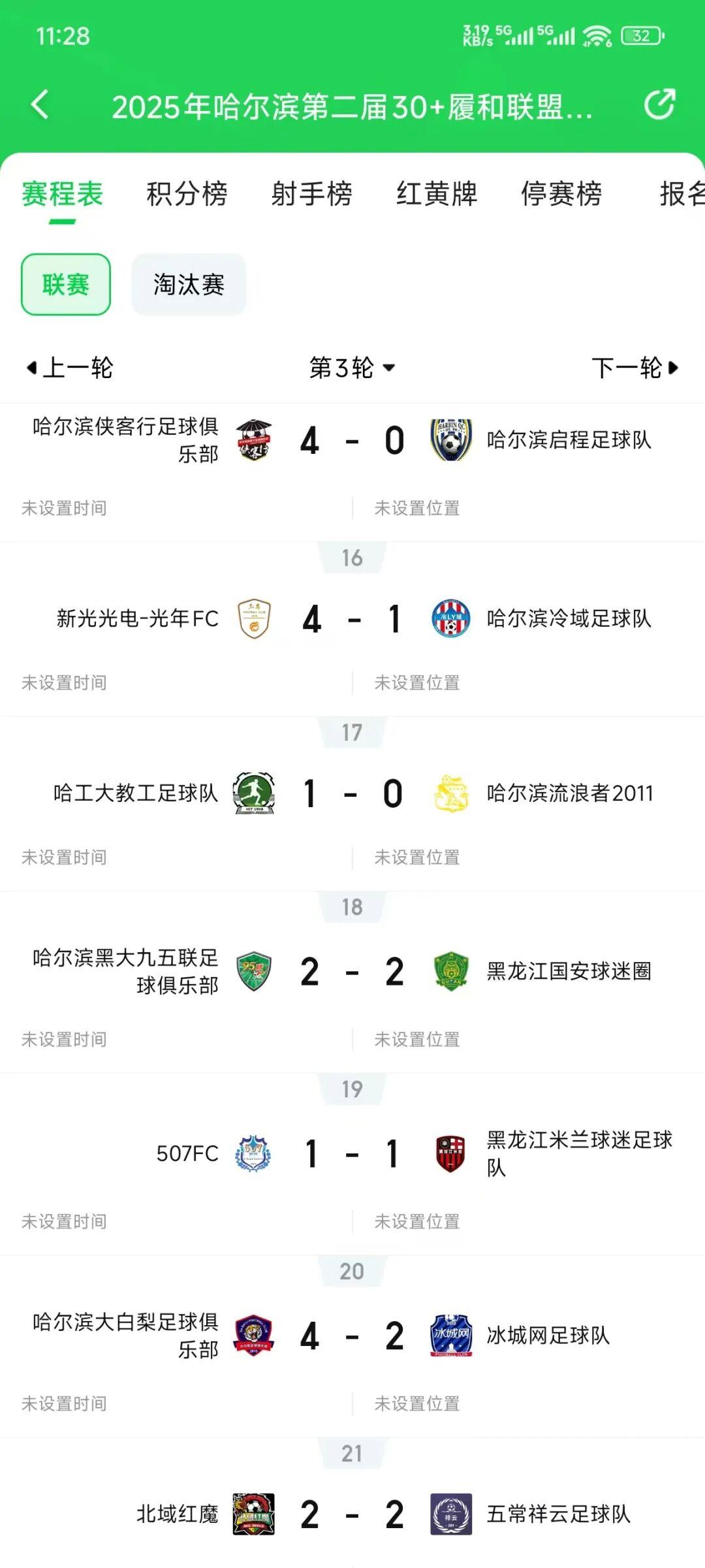
Task: Open match 507FC vs 黑龙江米兰球迷足球队
Action: tap(352, 1154)
